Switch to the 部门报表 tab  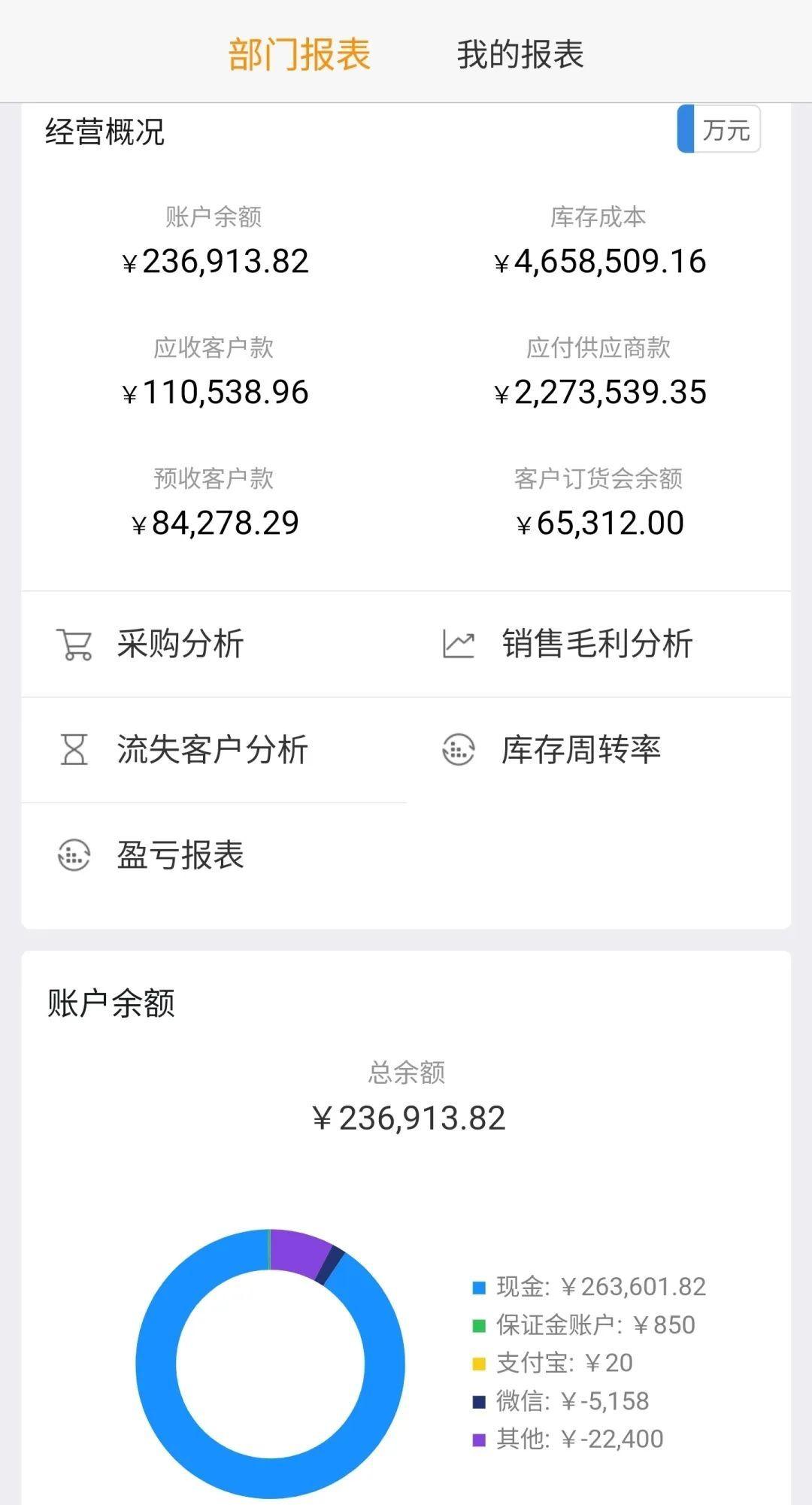pyautogui.click(x=299, y=54)
